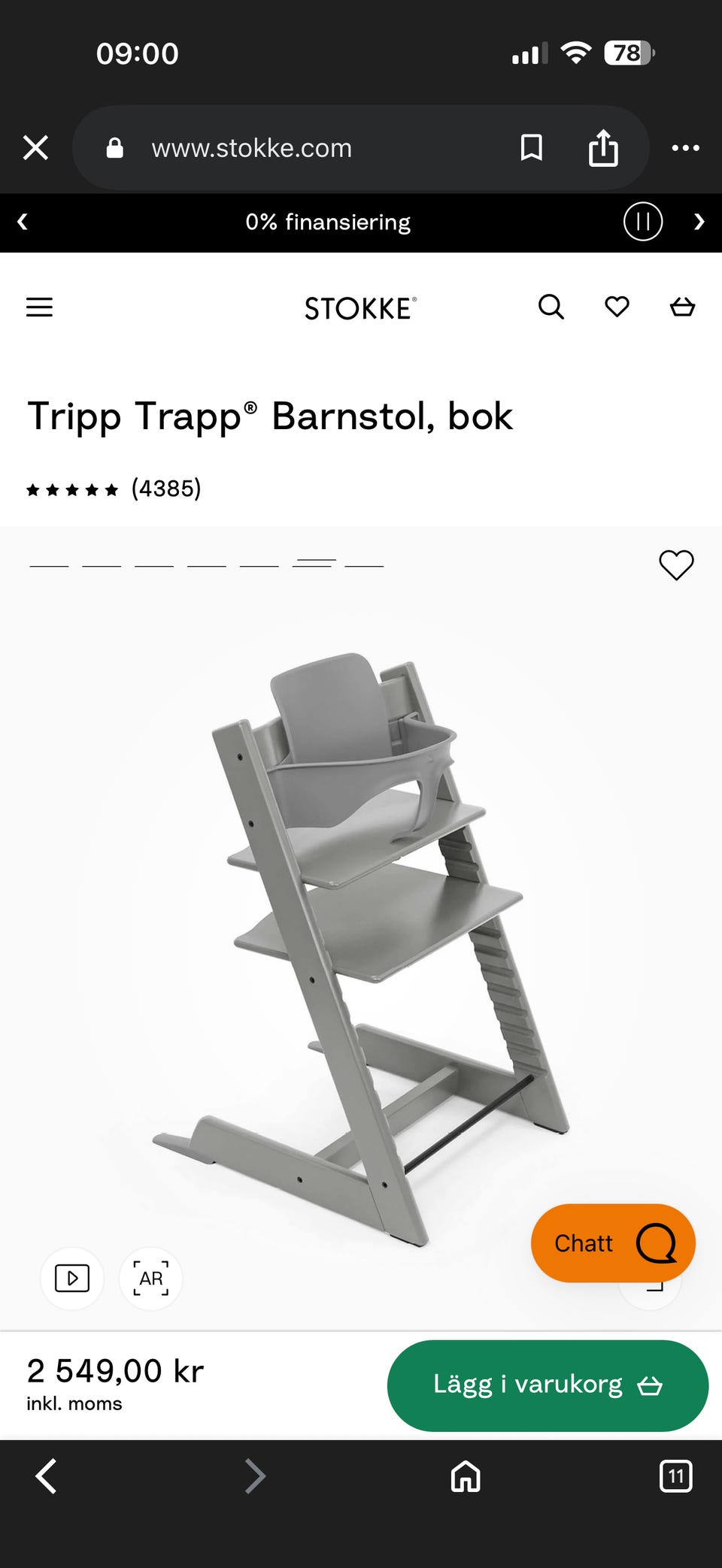Open the tab switcher with 11 tabs
Image resolution: width=722 pixels, height=1568 pixels.
675,1476
